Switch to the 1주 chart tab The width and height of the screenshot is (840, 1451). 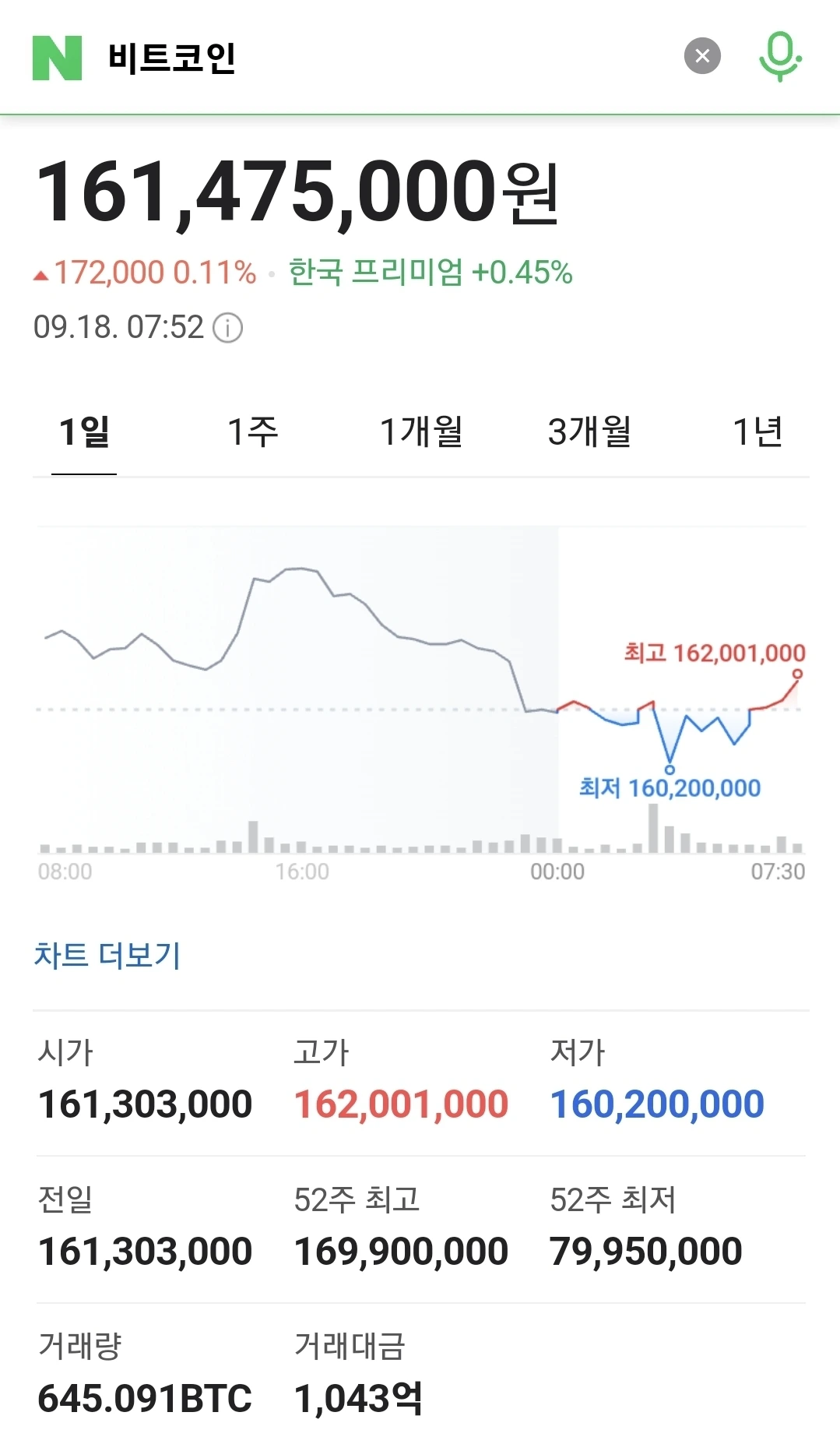click(252, 431)
